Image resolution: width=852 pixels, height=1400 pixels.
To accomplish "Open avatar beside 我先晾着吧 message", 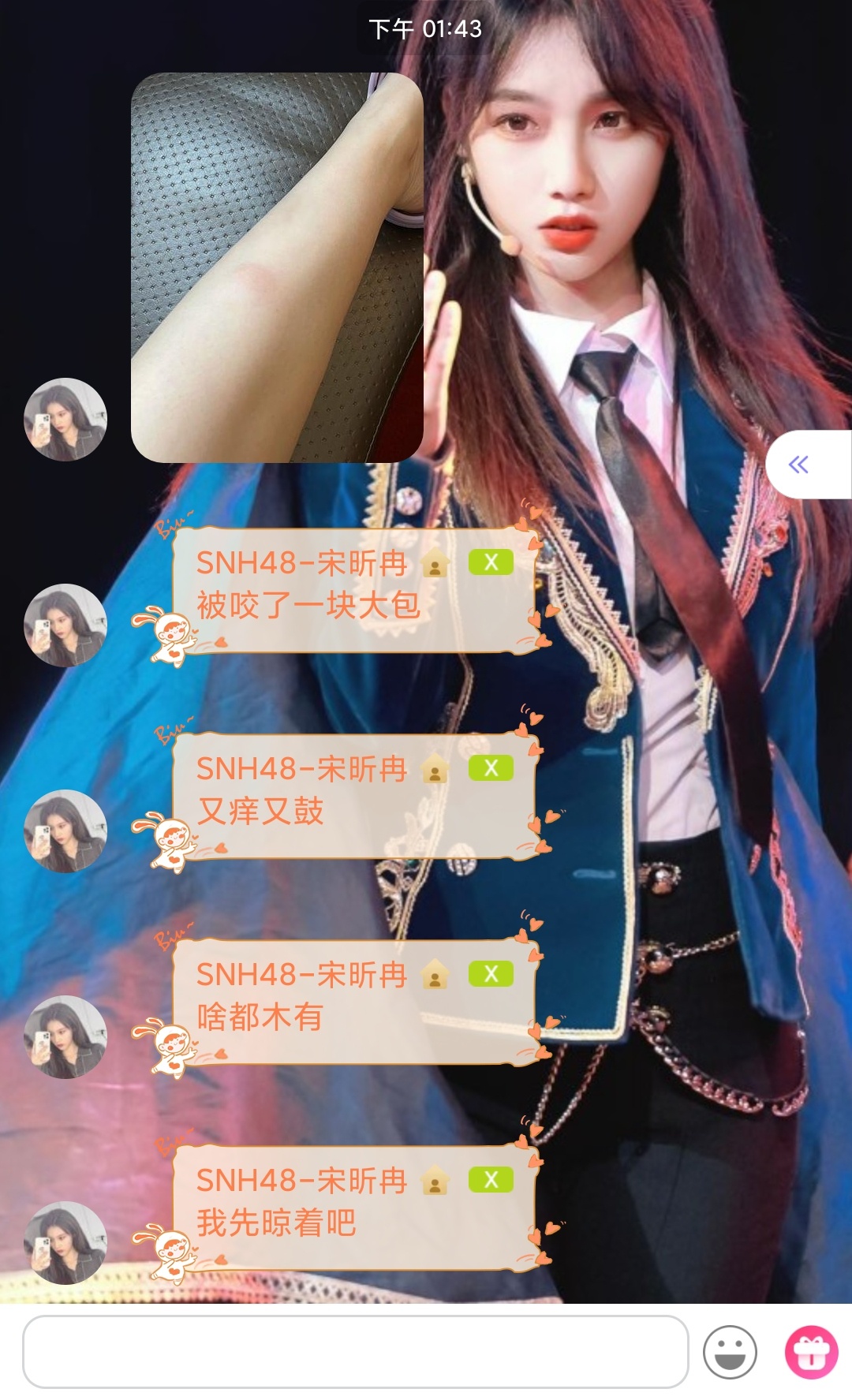I will click(x=65, y=1242).
